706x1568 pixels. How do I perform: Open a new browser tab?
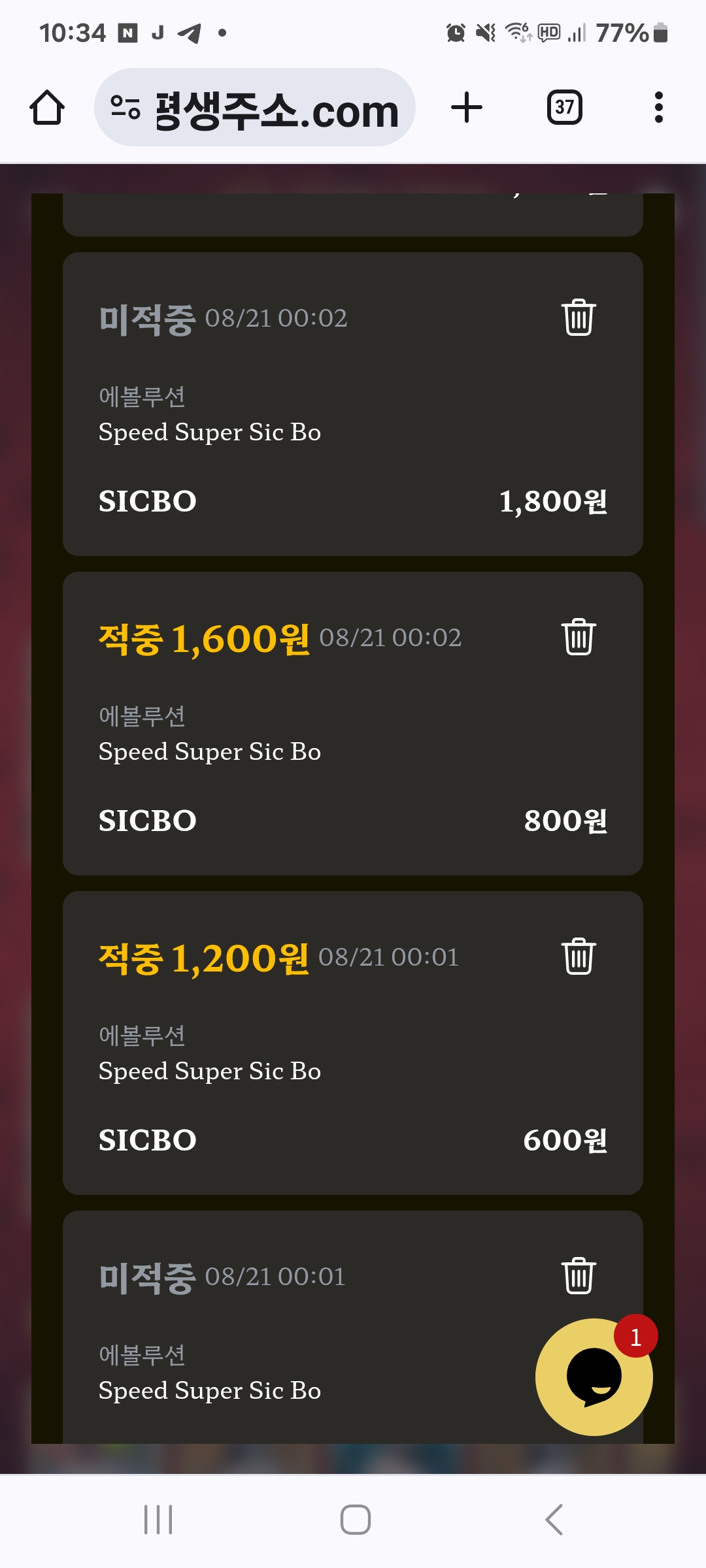click(467, 108)
